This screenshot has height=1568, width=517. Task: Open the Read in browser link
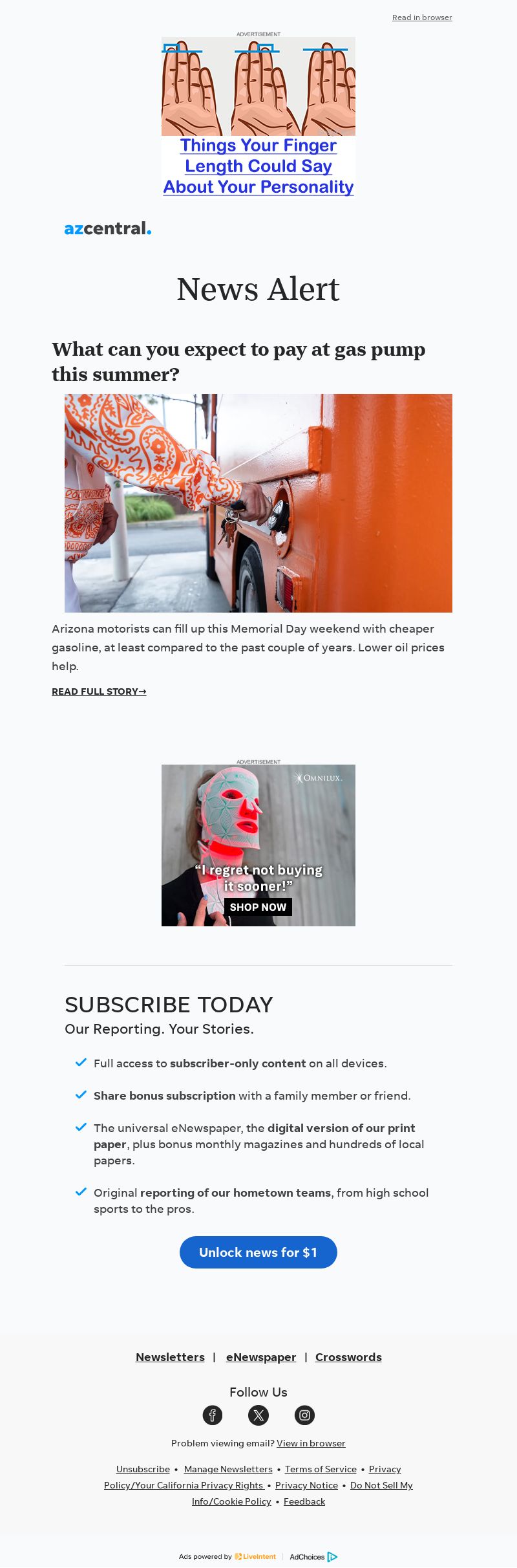pyautogui.click(x=422, y=17)
